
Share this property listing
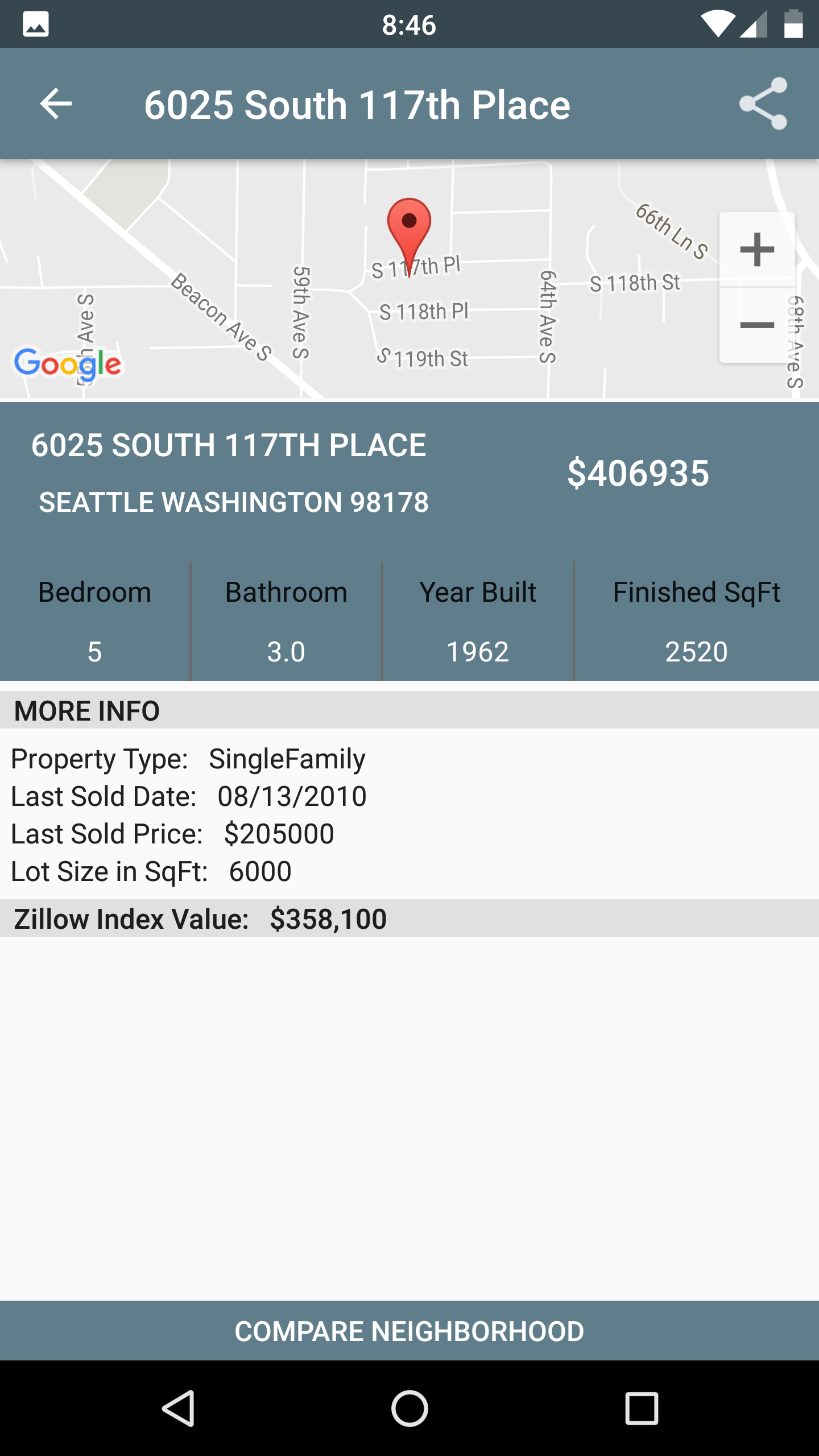(x=763, y=104)
